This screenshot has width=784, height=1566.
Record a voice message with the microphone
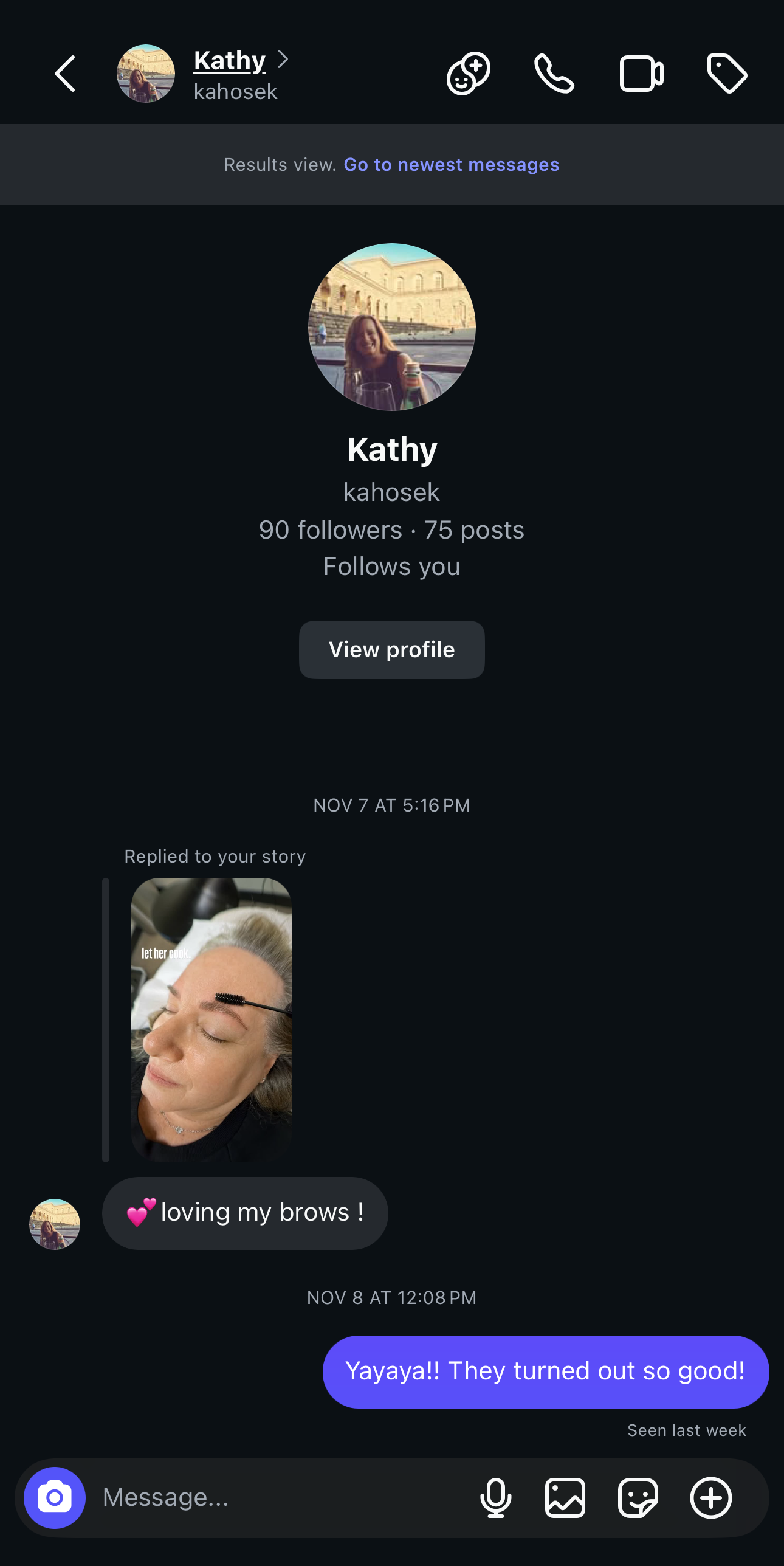495,1498
